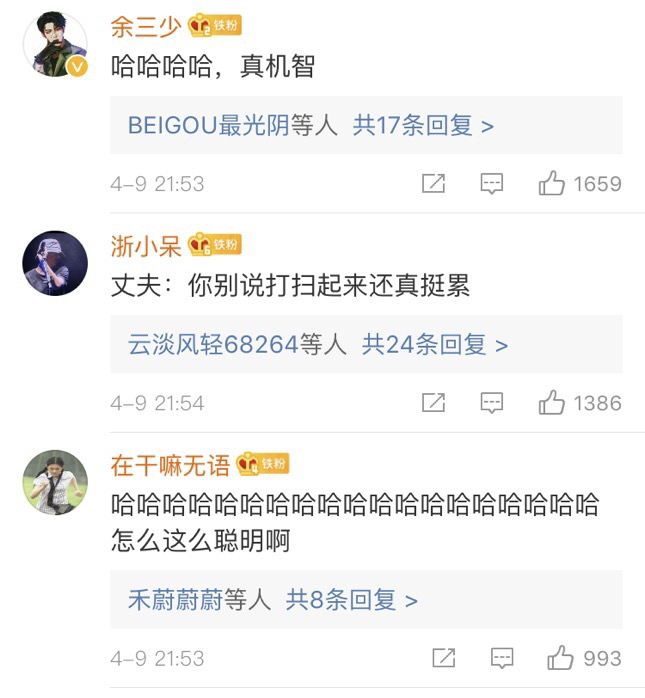The height and width of the screenshot is (698, 645).
Task: Open 在干嘛无语's profile avatar
Action: pos(55,483)
